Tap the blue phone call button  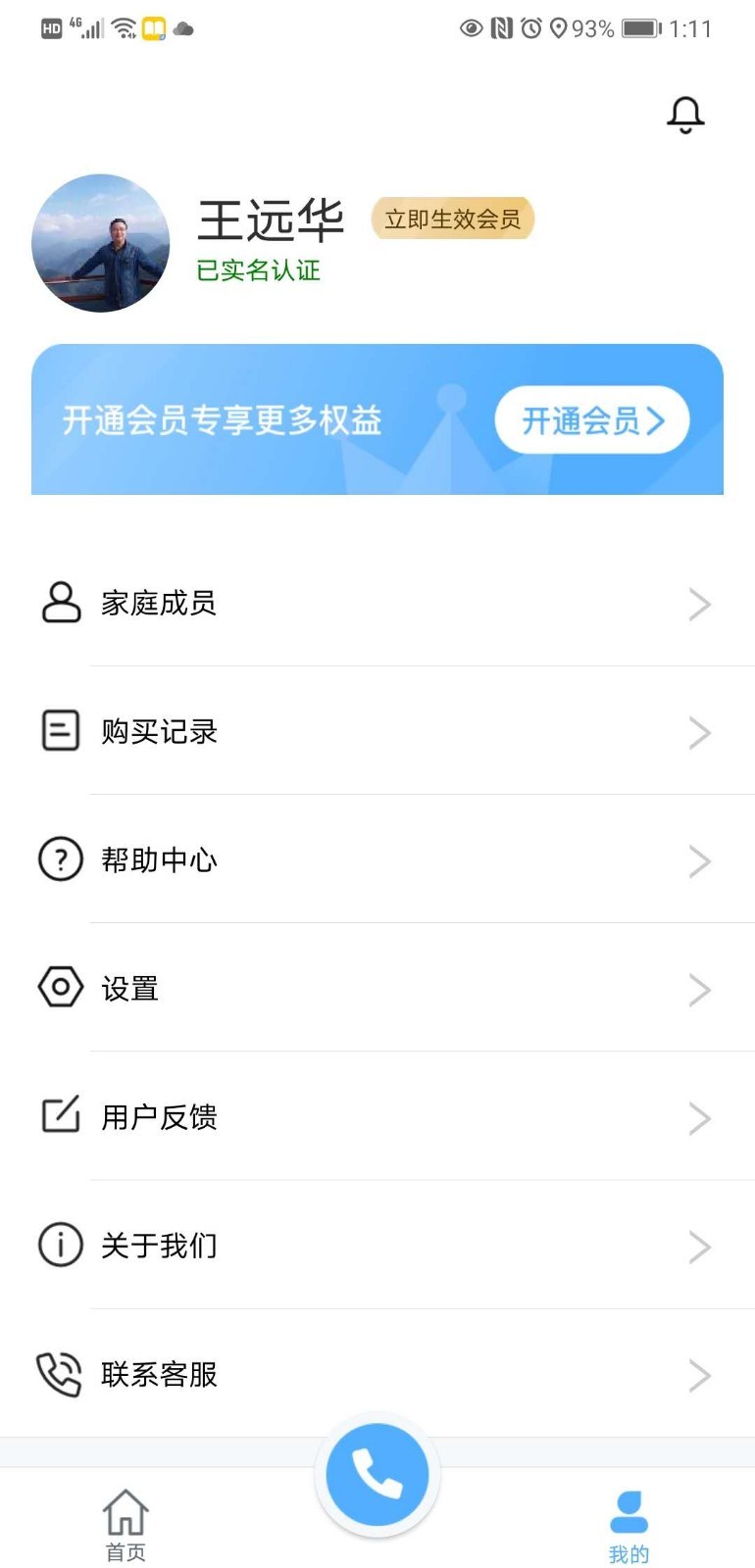(377, 1474)
